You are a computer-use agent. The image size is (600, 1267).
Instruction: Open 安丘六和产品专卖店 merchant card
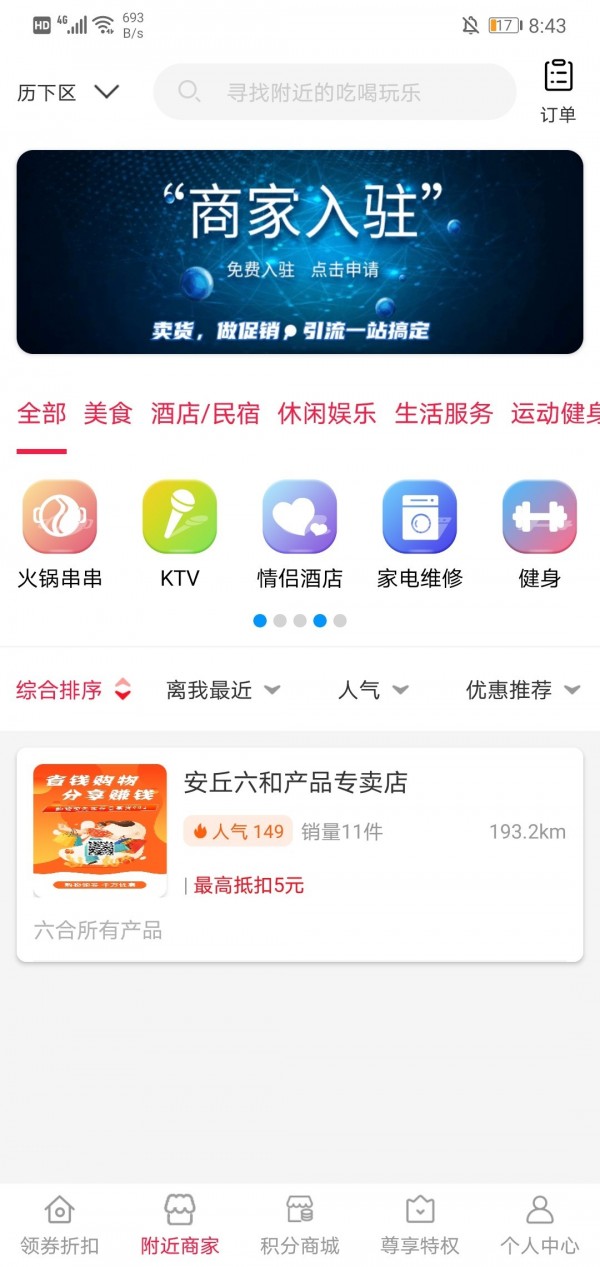tap(300, 854)
